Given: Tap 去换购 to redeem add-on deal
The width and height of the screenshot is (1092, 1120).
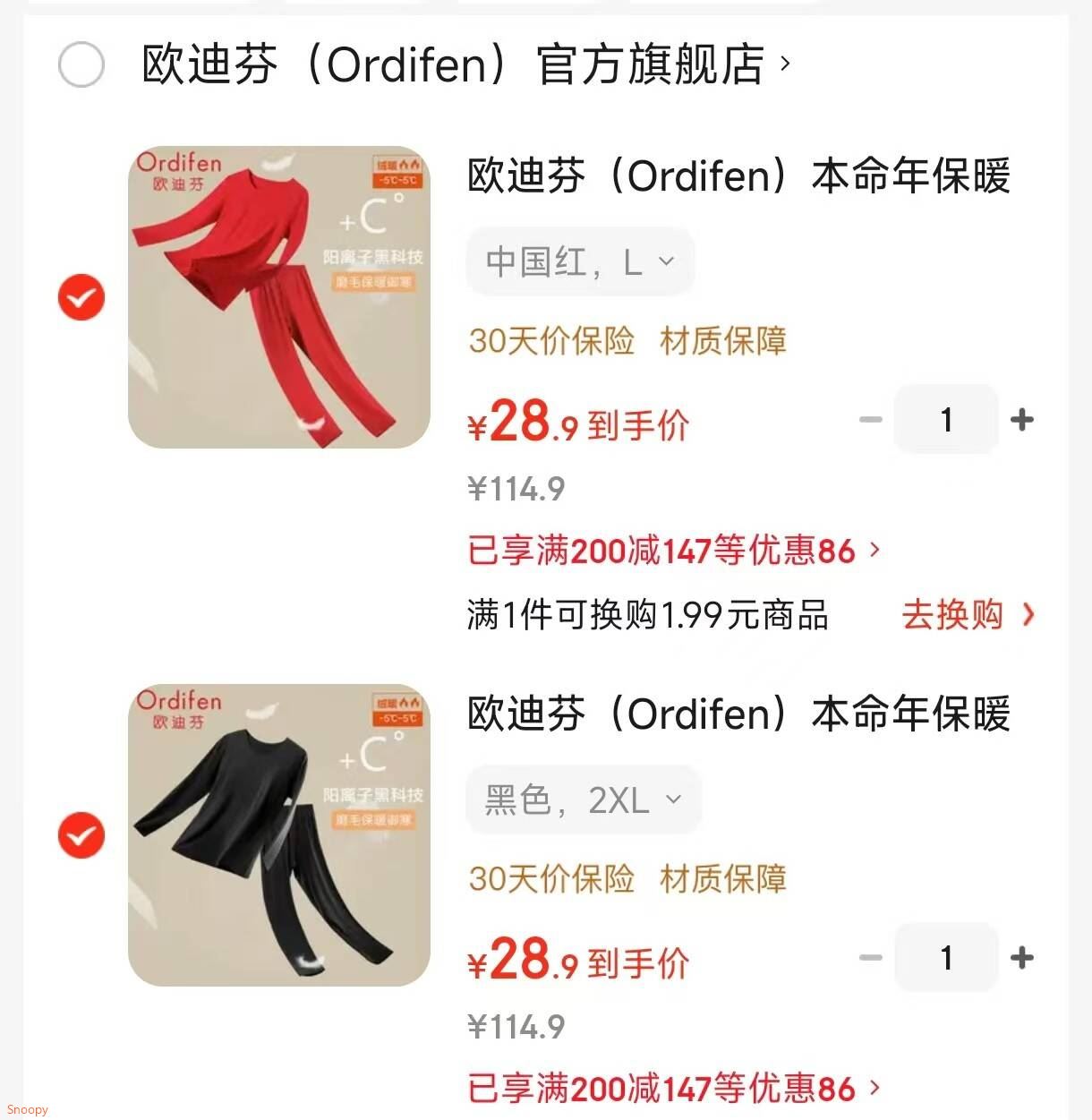Looking at the screenshot, I should tap(967, 615).
